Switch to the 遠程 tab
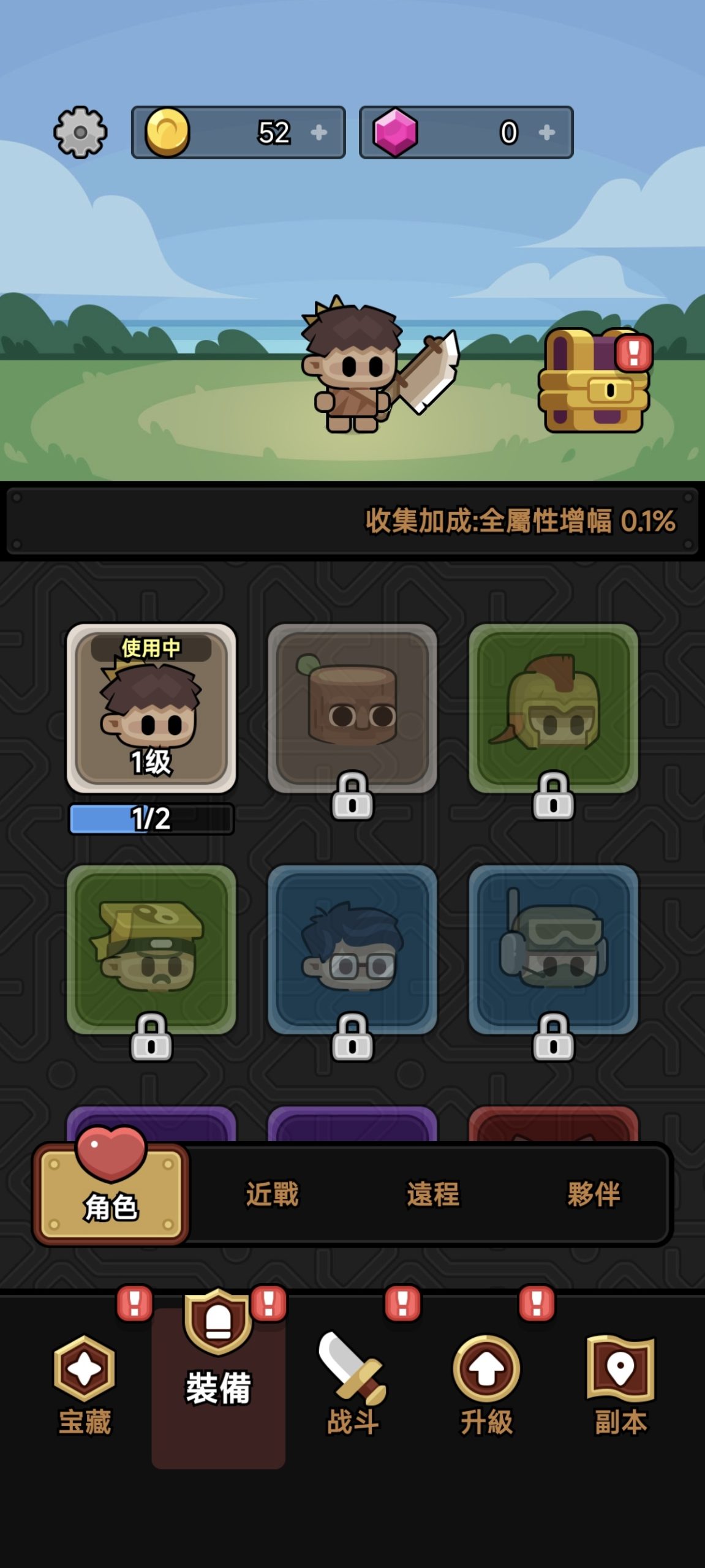 click(433, 1194)
